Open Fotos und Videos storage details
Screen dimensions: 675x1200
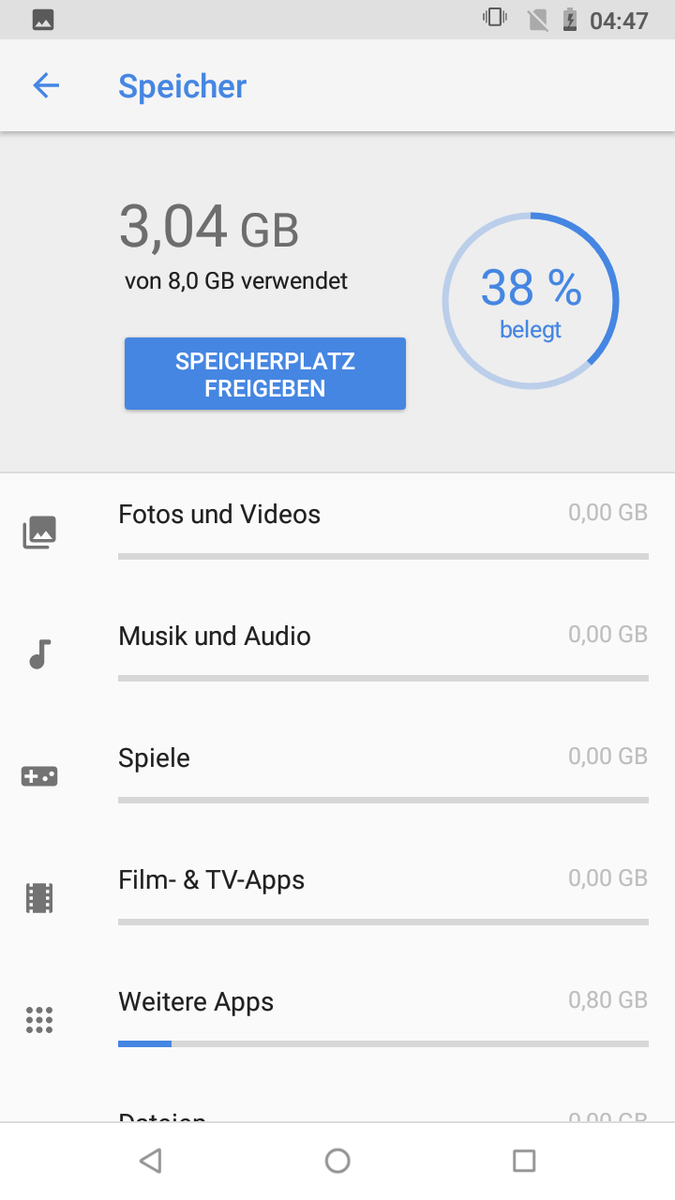click(x=337, y=530)
